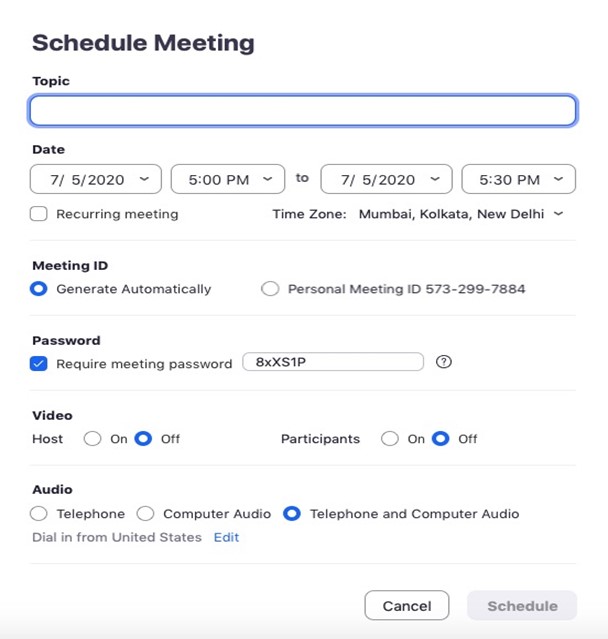Check the Recurring meeting box
The height and width of the screenshot is (639, 608).
click(x=39, y=214)
